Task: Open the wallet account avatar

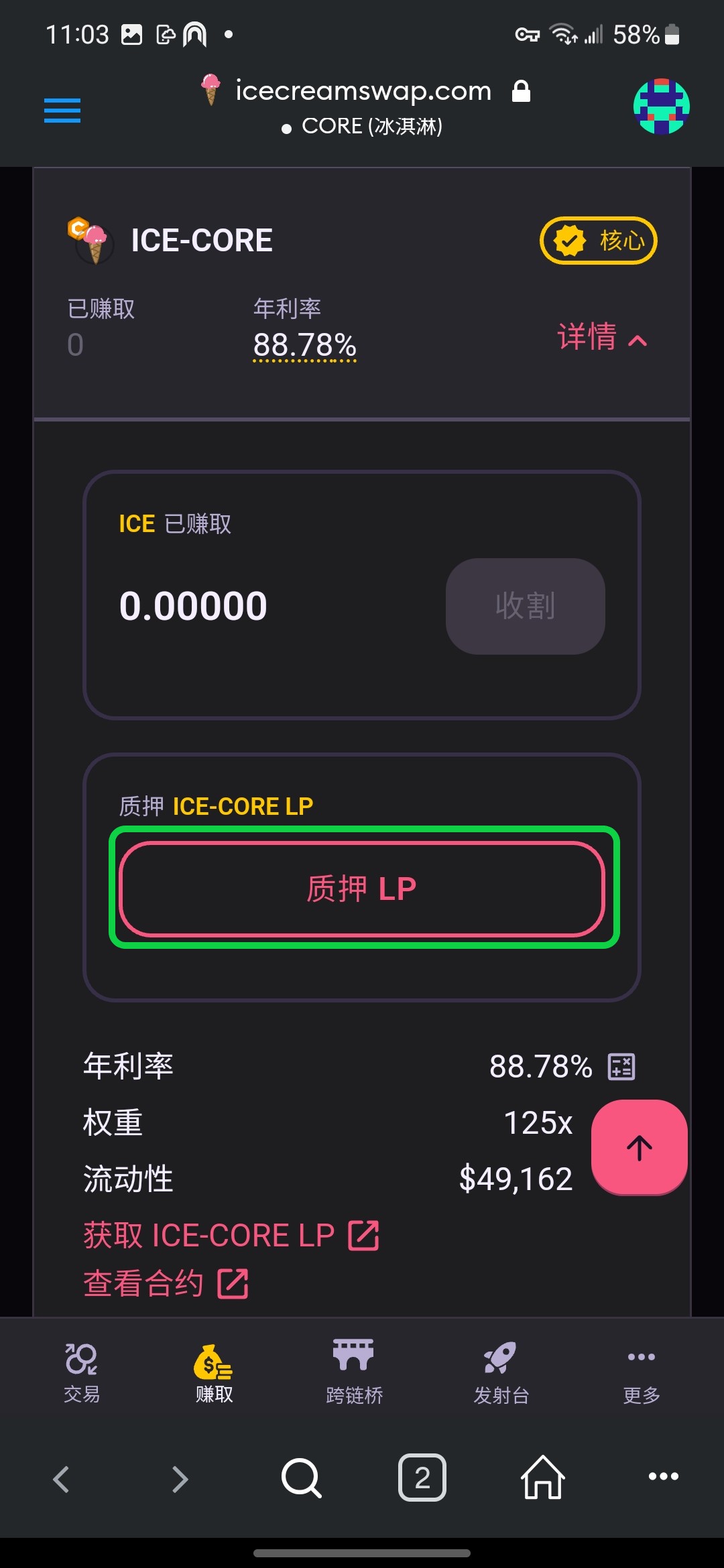Action: 661,107
